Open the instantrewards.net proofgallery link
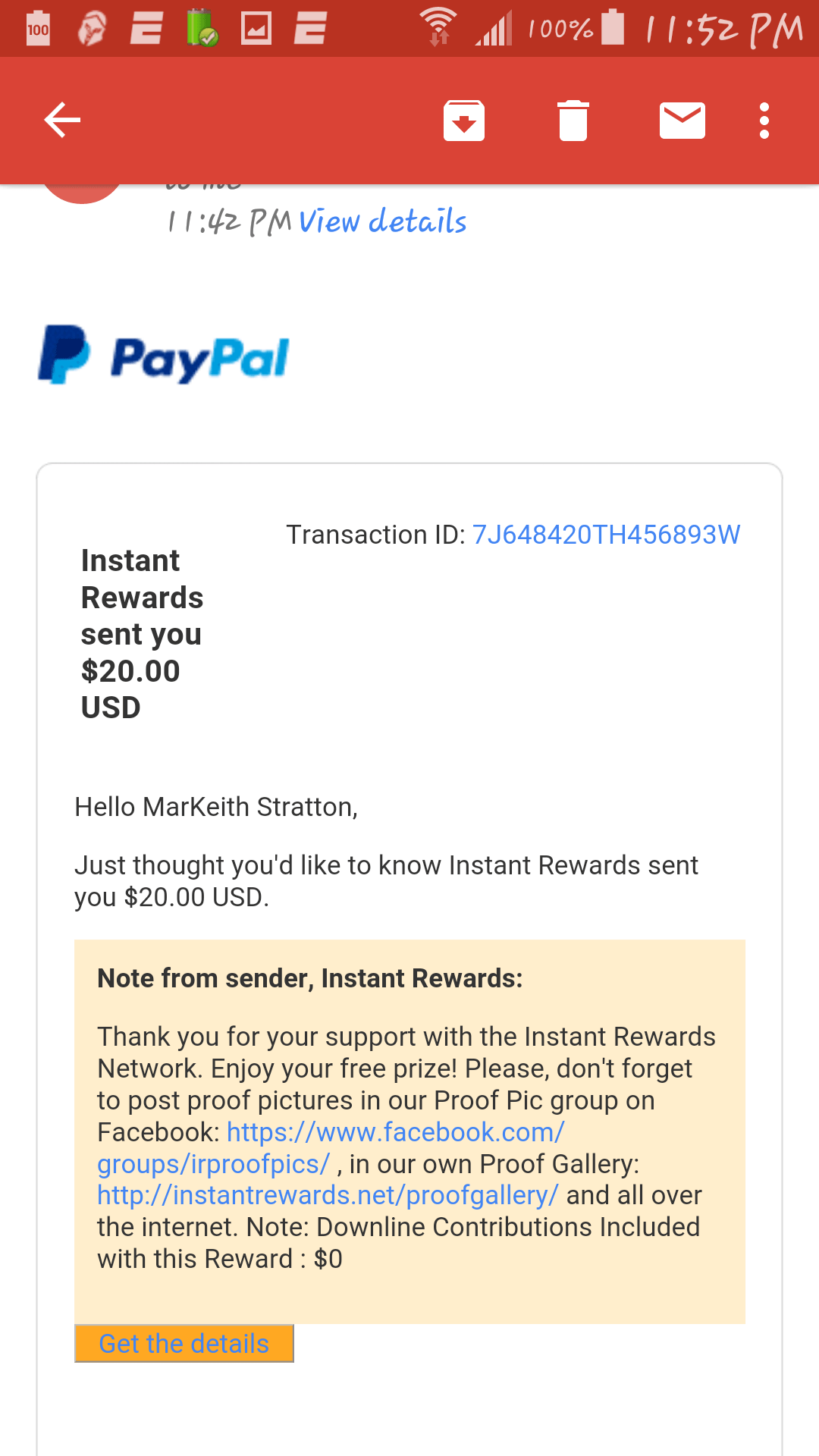This screenshot has height=1456, width=819. coord(328,1195)
